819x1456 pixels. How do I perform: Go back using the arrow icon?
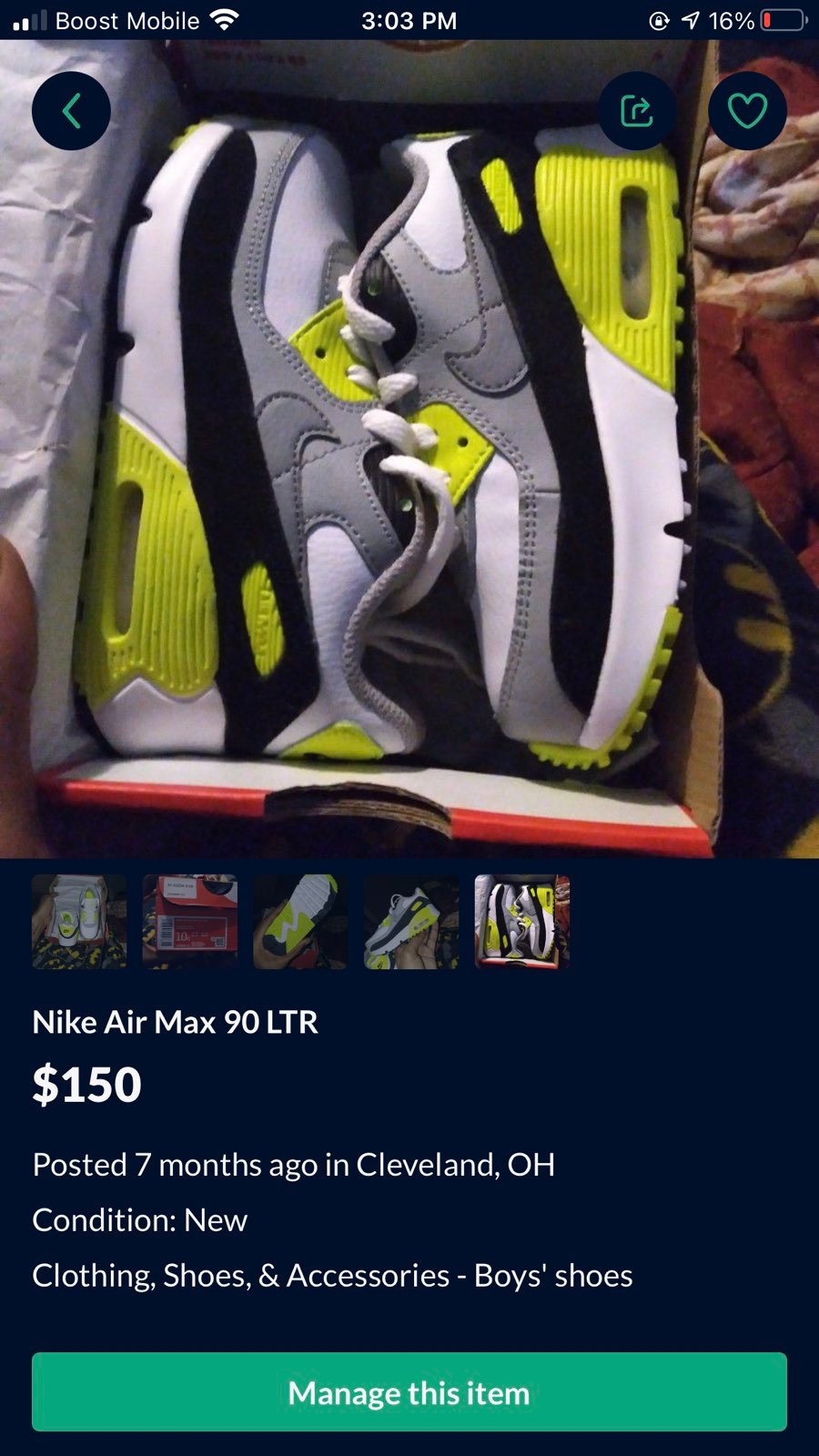(71, 111)
